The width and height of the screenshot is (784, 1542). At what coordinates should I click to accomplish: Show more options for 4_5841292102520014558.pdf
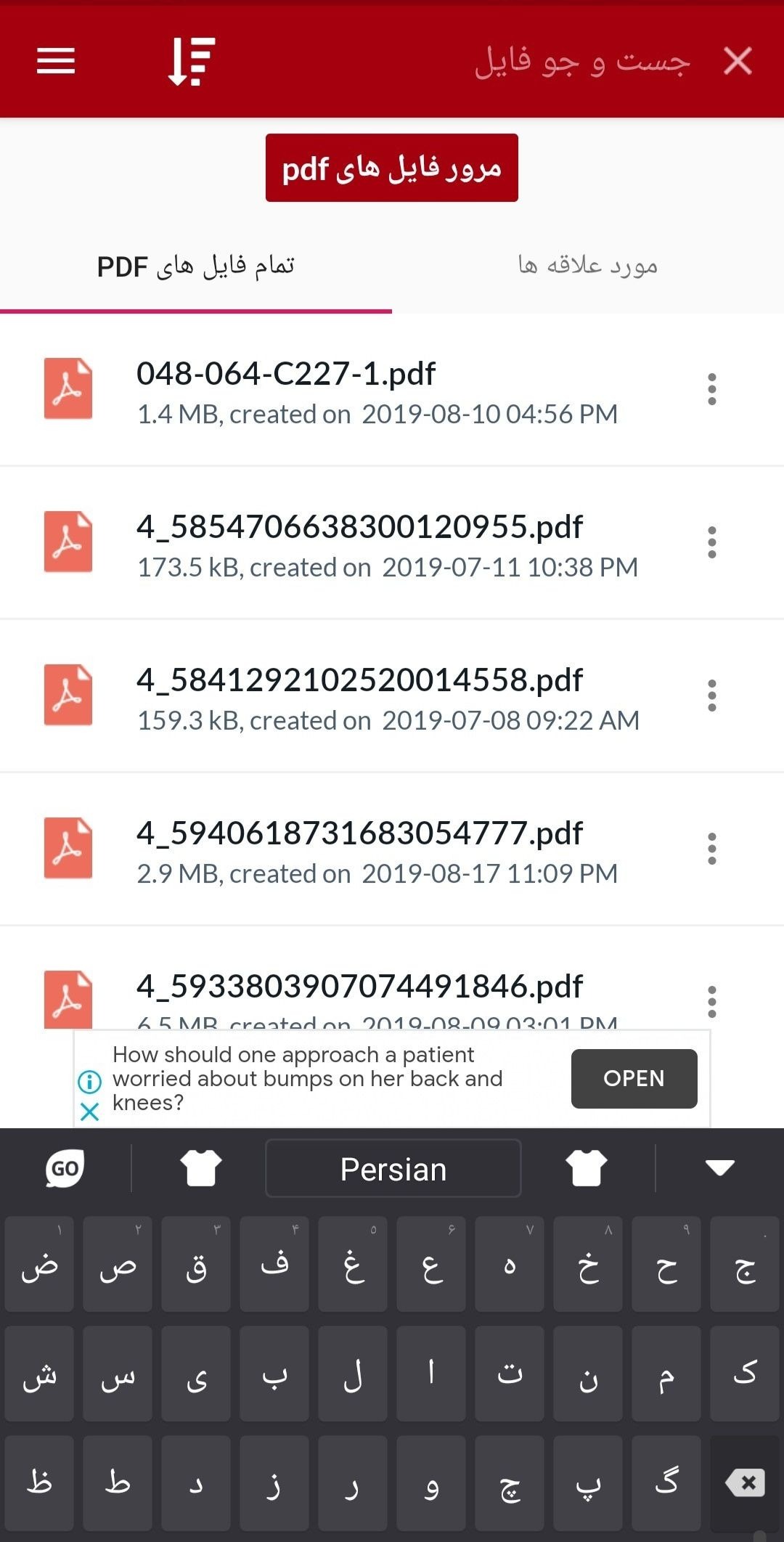[712, 695]
